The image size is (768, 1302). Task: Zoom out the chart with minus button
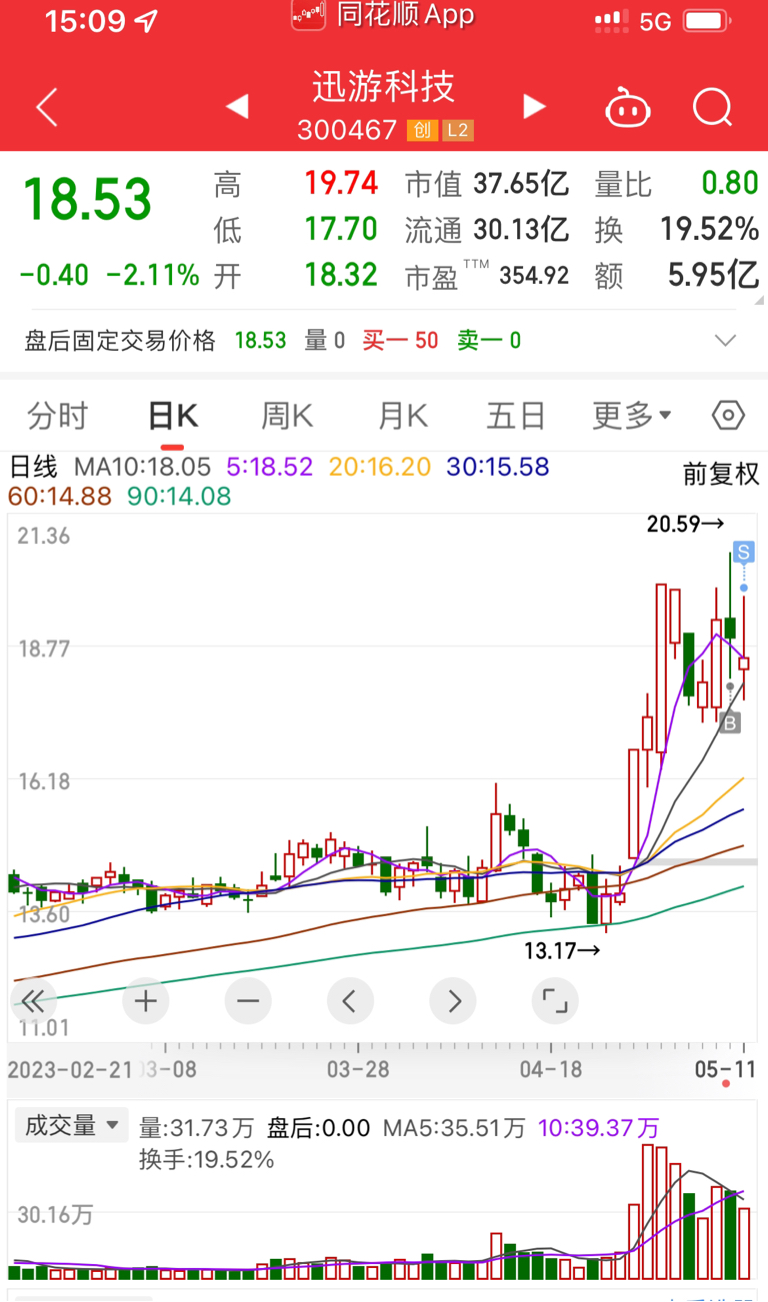[x=248, y=1000]
